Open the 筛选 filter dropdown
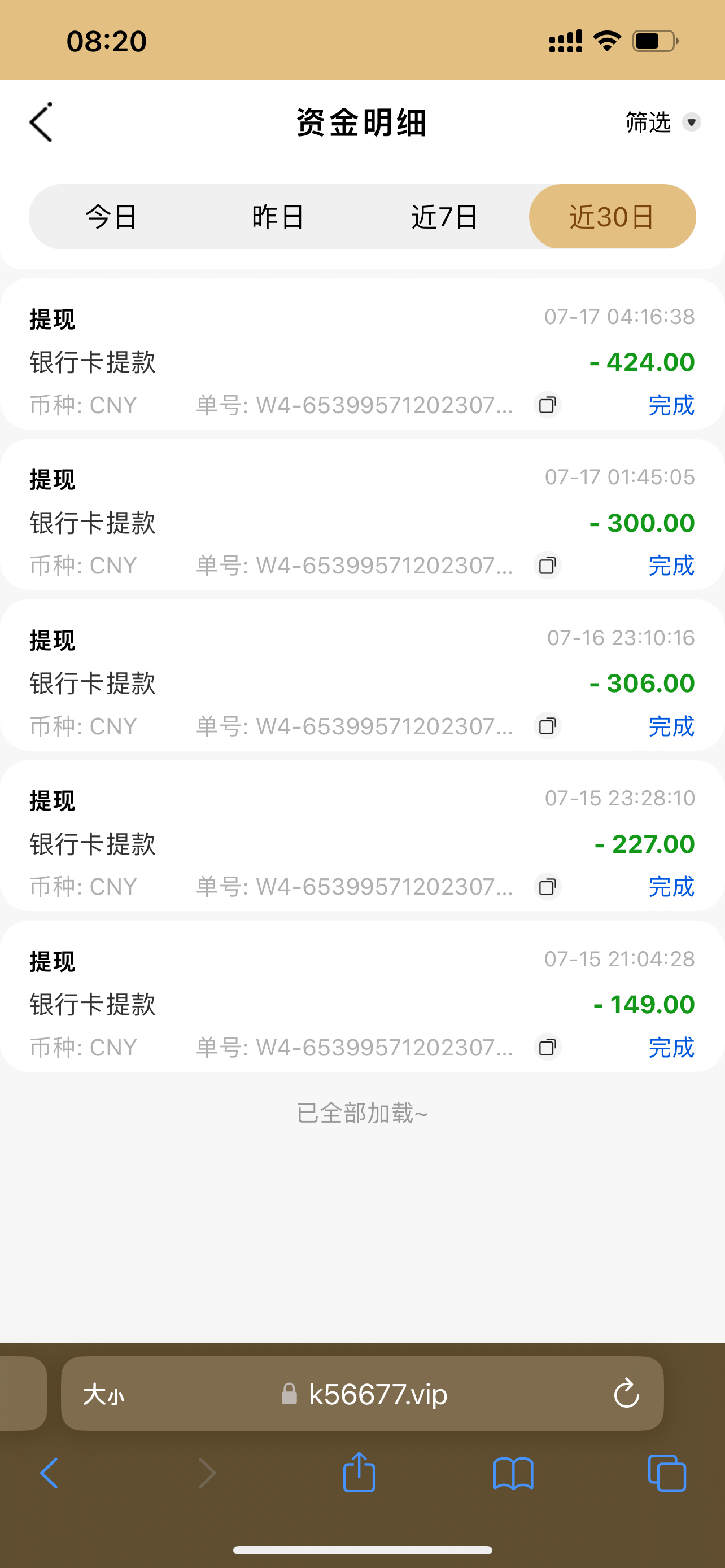The image size is (725, 1568). [662, 122]
